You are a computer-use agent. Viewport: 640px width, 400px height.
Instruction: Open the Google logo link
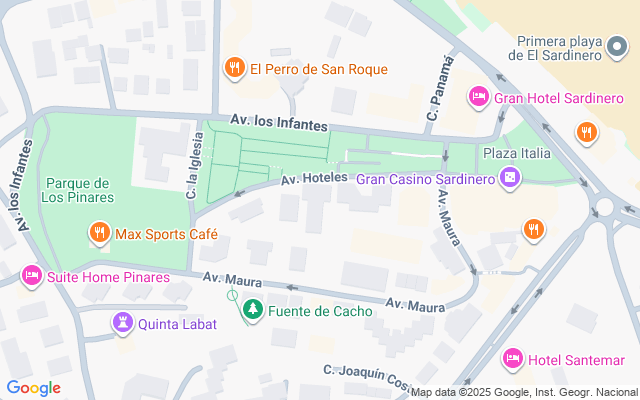click(x=33, y=388)
